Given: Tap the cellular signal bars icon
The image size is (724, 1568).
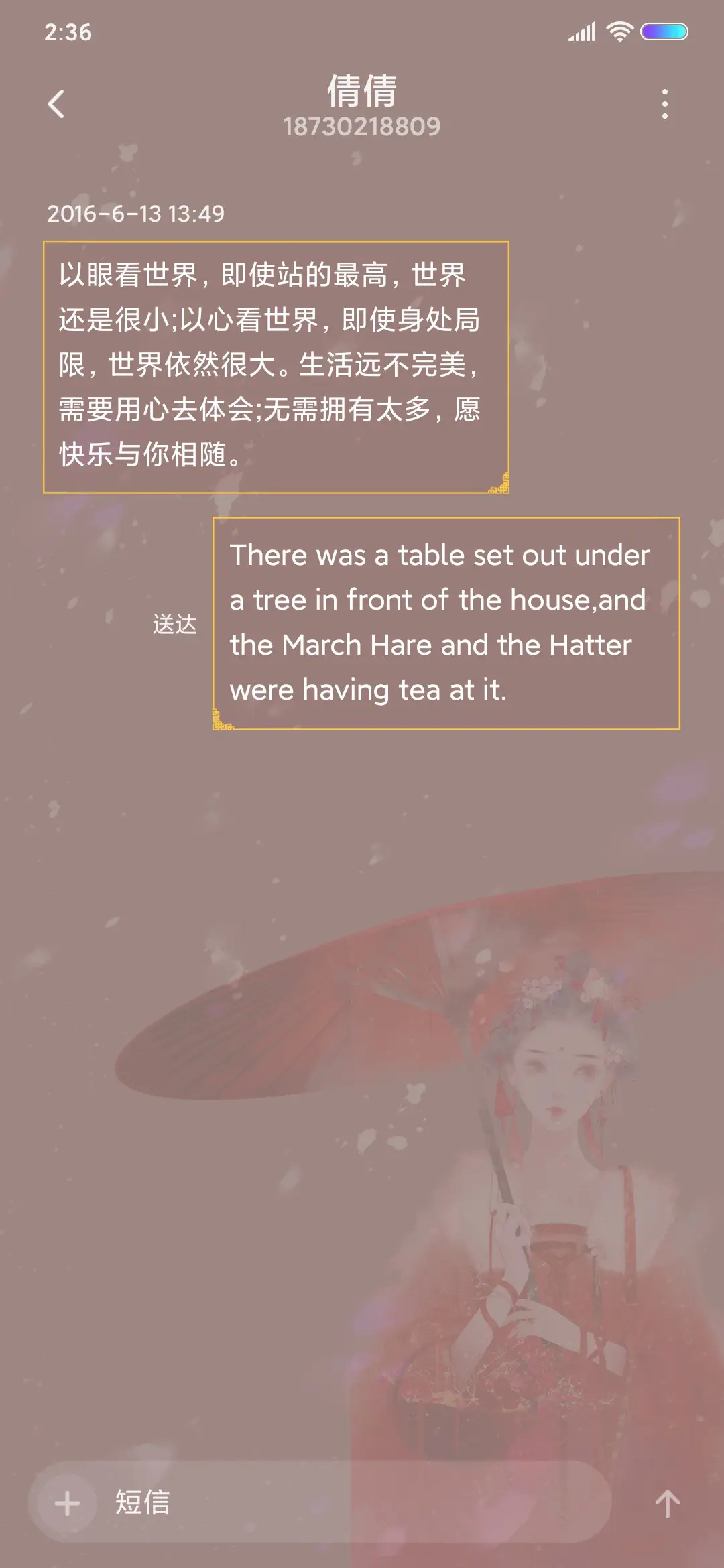Looking at the screenshot, I should coord(583,29).
